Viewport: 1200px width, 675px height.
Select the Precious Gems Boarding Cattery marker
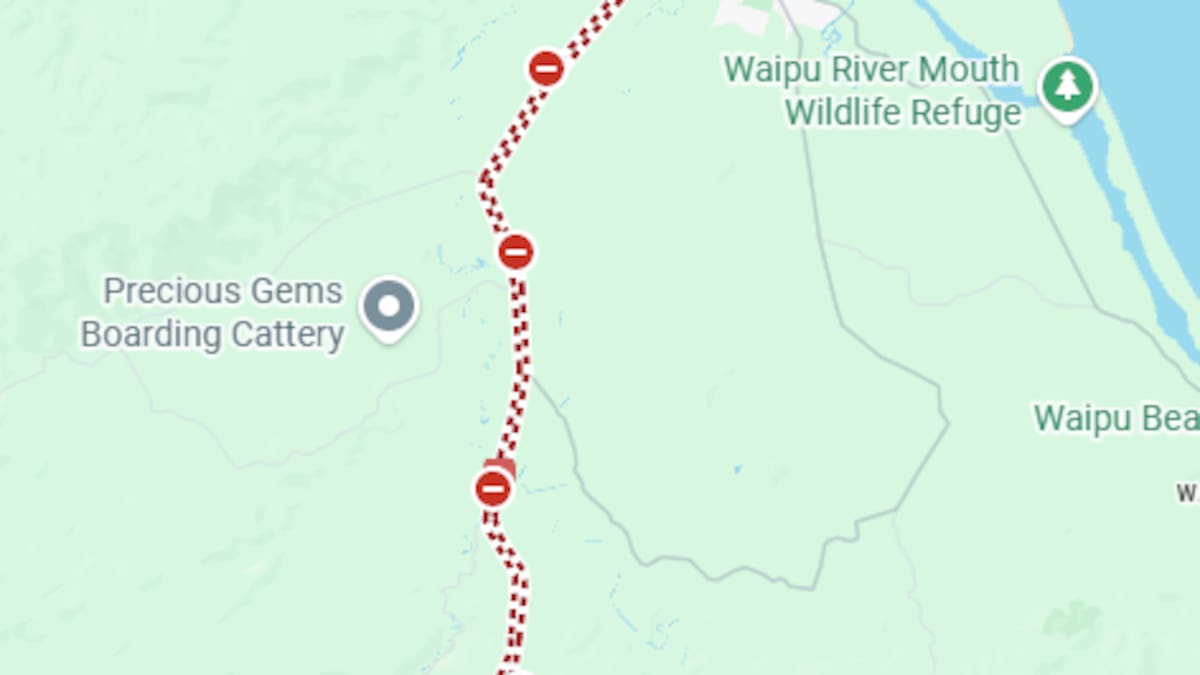point(389,306)
